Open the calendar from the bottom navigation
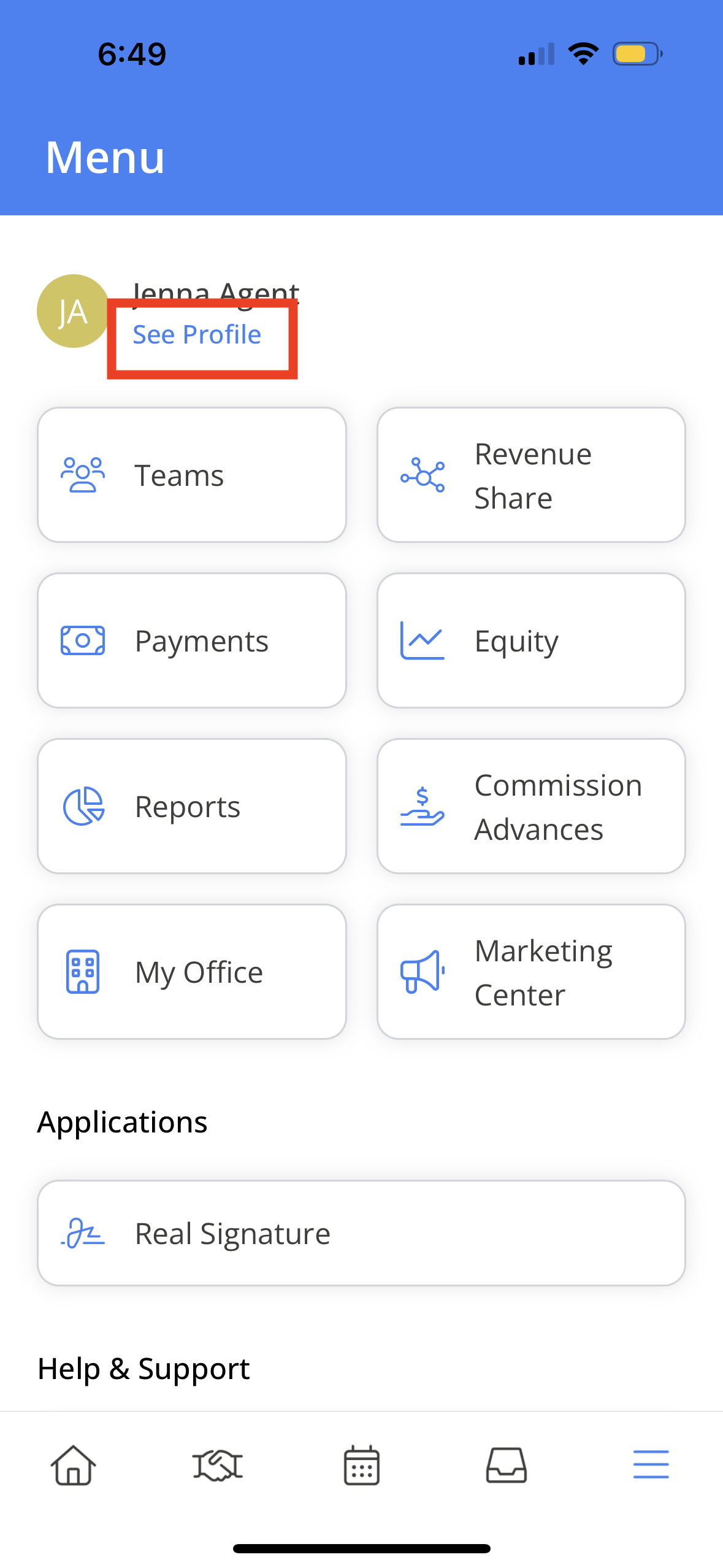This screenshot has width=723, height=1568. (x=361, y=1467)
